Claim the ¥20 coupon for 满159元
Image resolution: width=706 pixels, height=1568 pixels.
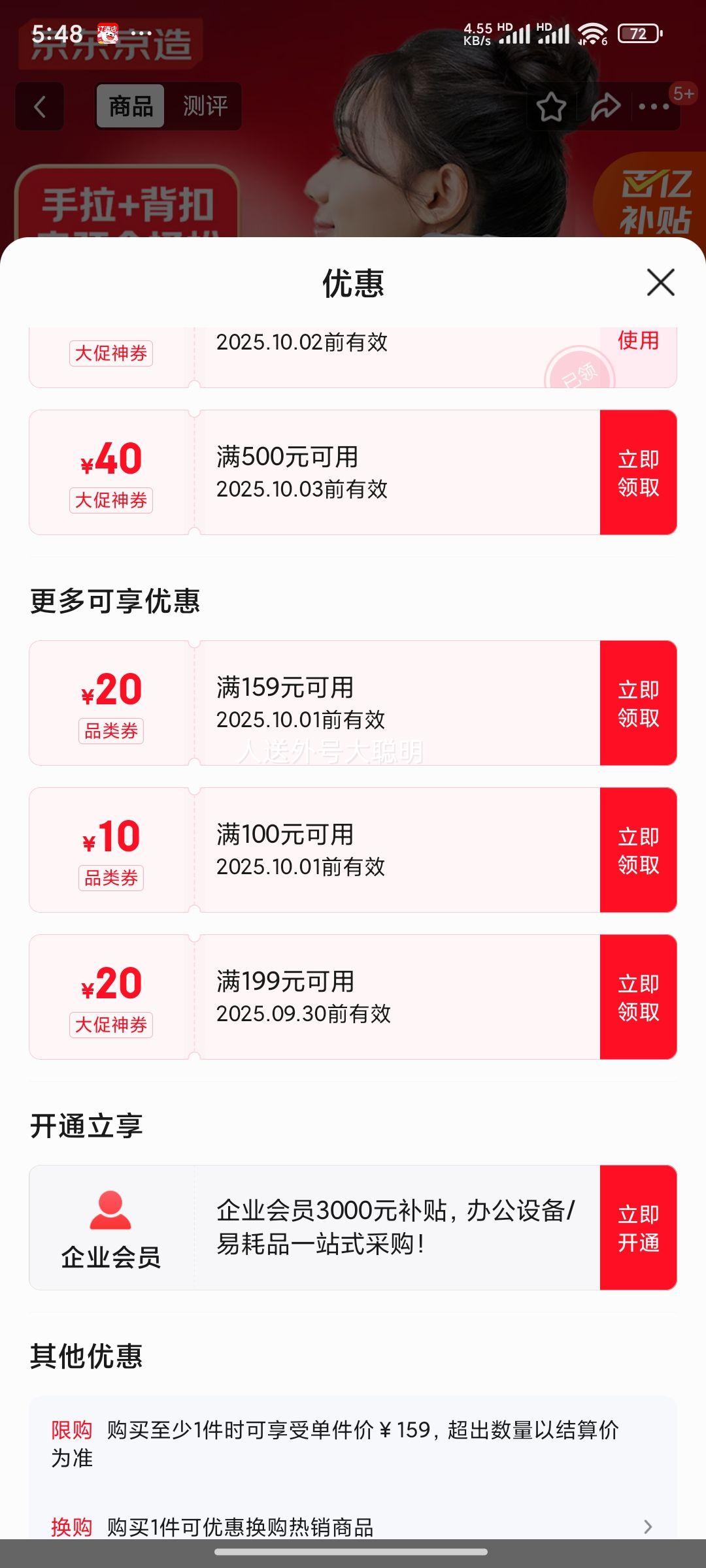pos(638,703)
